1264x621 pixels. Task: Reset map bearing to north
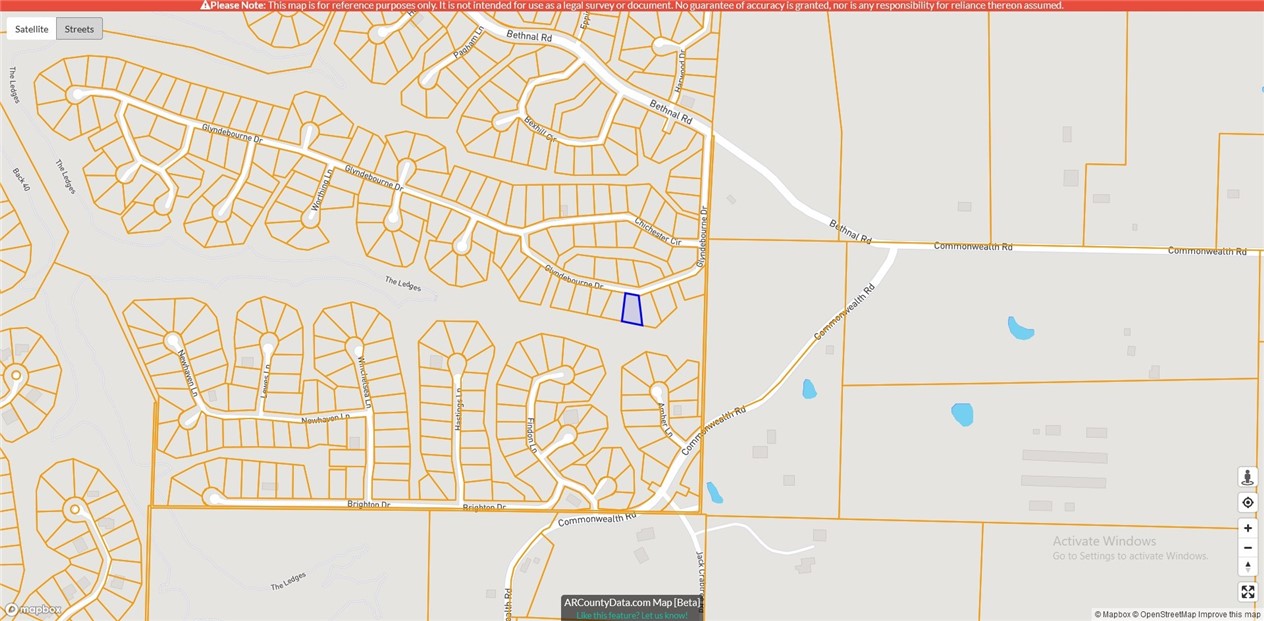coord(1247,566)
